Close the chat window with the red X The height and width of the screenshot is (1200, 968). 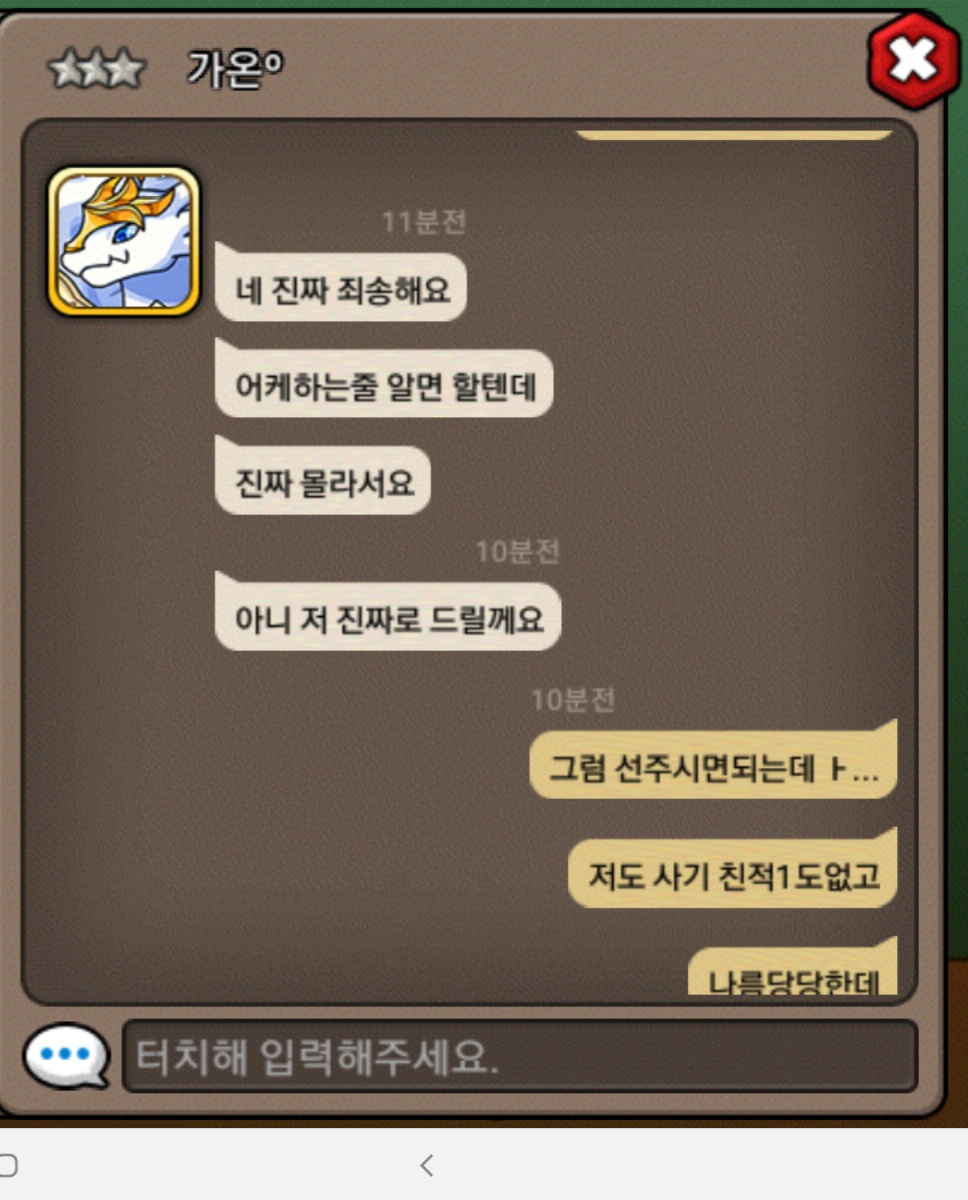click(x=913, y=61)
